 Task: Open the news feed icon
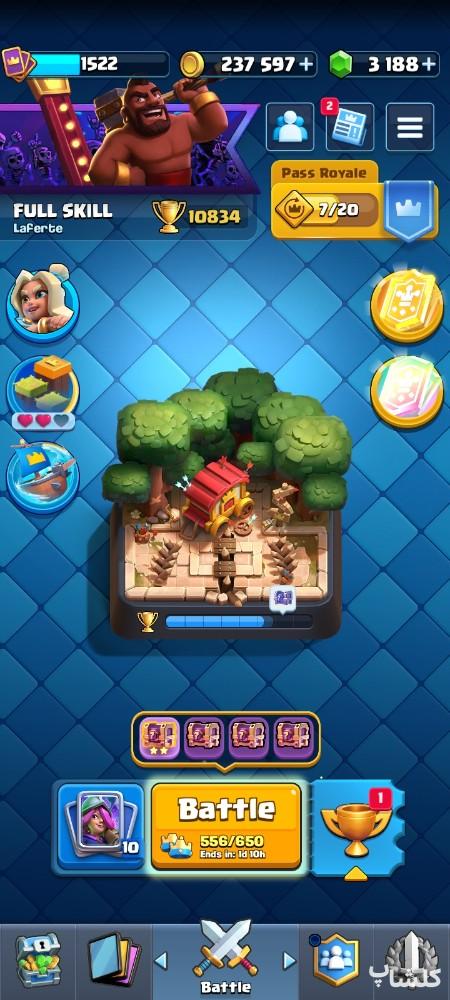(x=350, y=126)
